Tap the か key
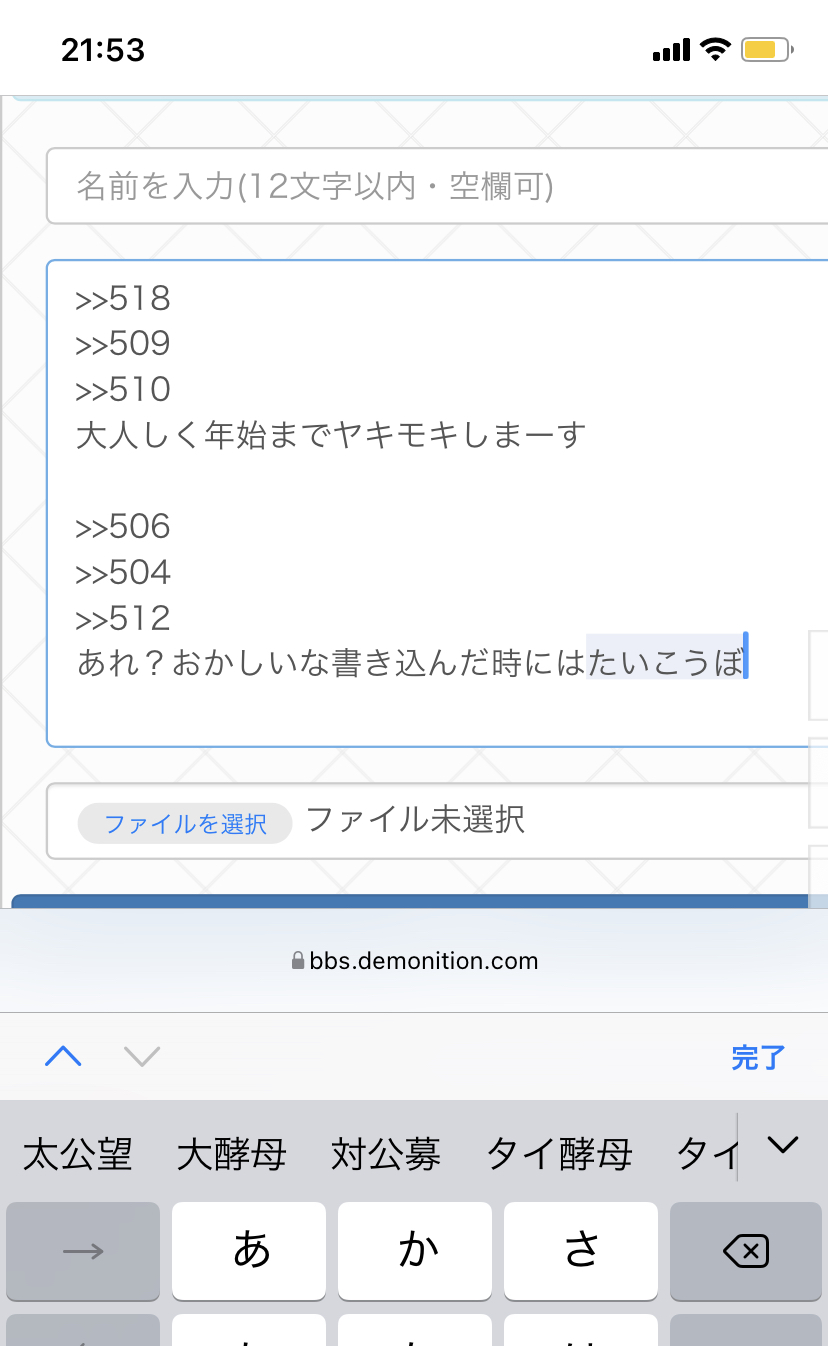Viewport: 828px width, 1346px height. [x=415, y=1250]
